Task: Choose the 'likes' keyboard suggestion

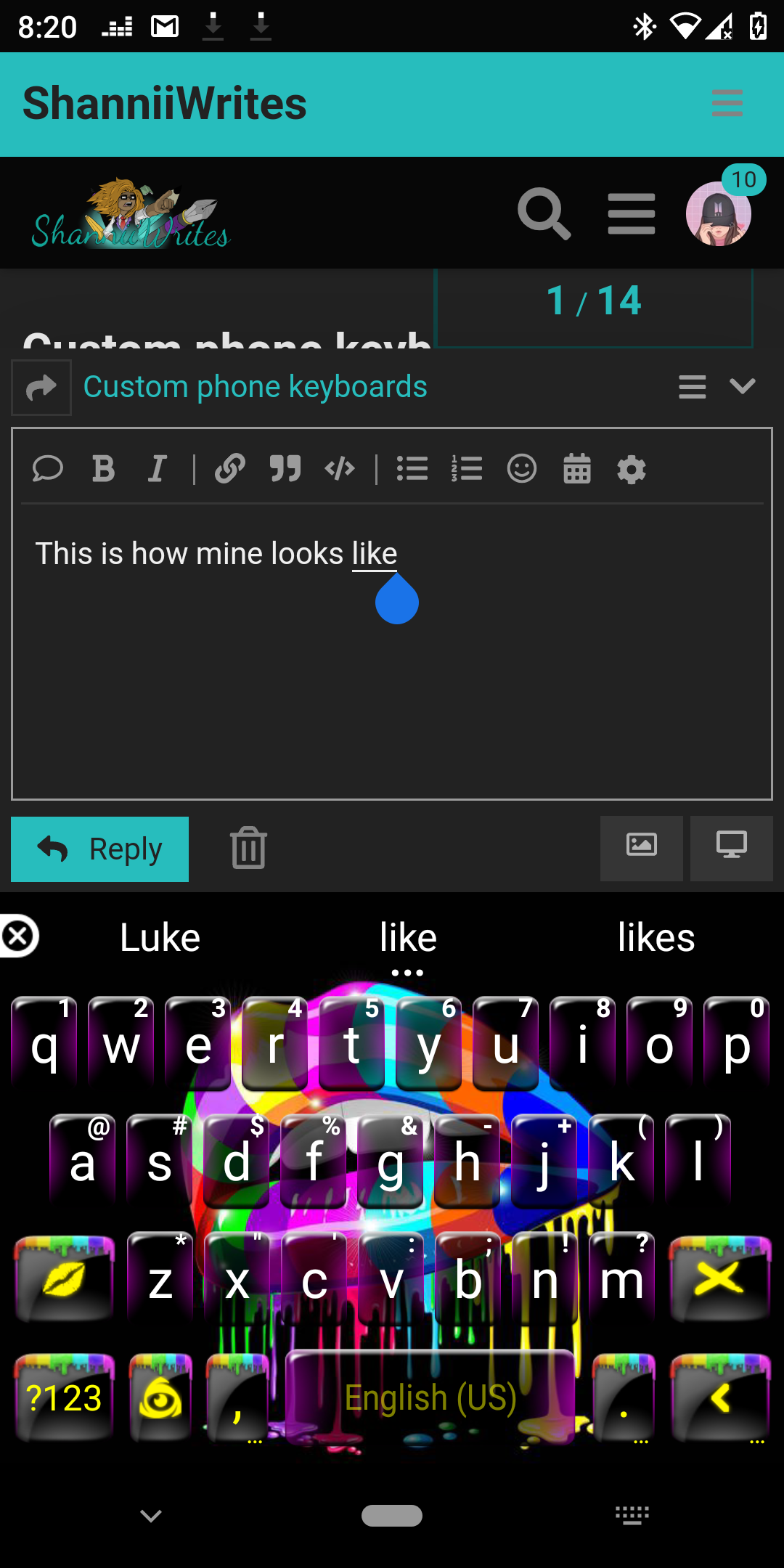Action: pos(656,937)
